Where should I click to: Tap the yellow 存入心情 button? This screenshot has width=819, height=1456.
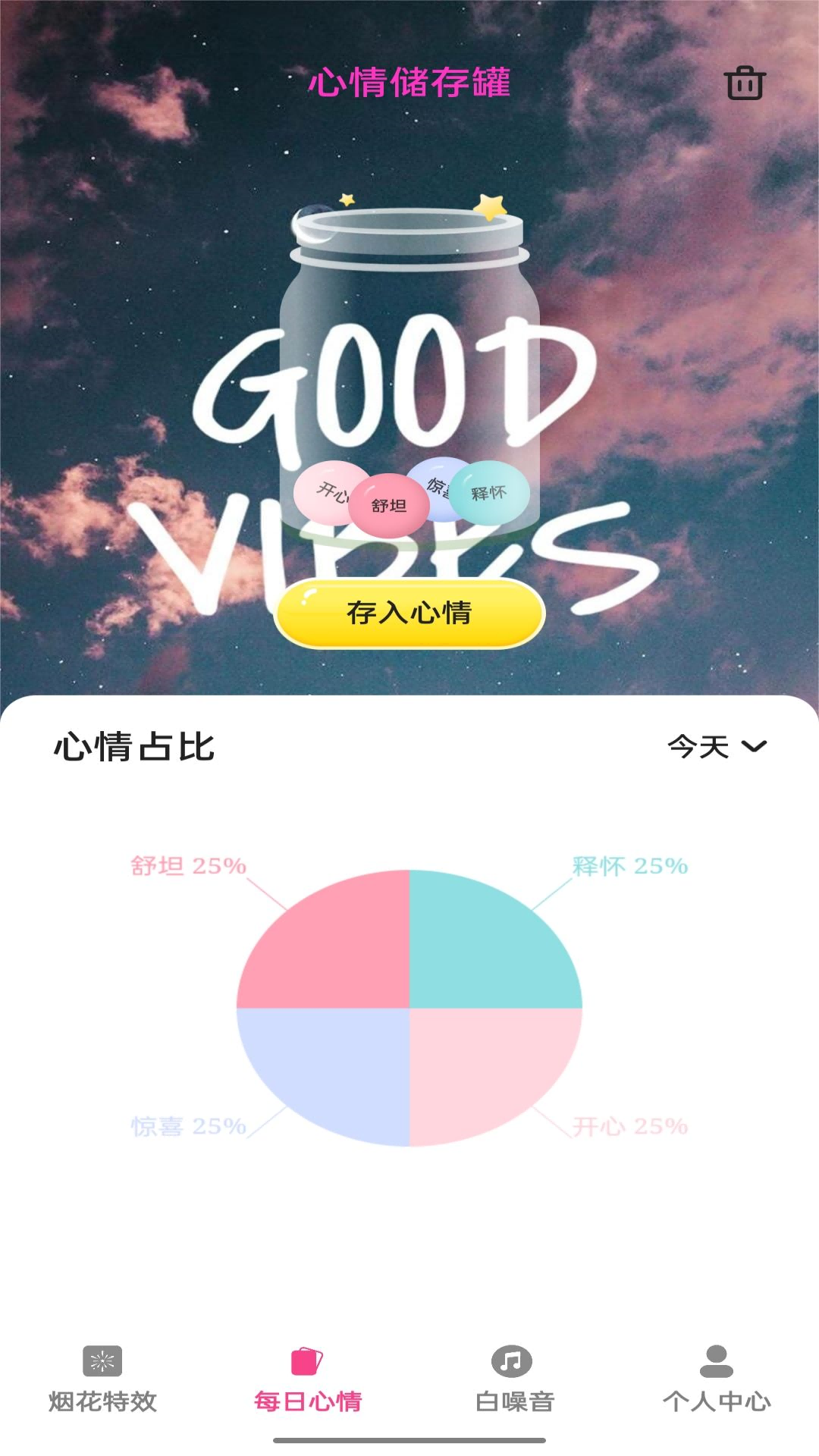(409, 613)
